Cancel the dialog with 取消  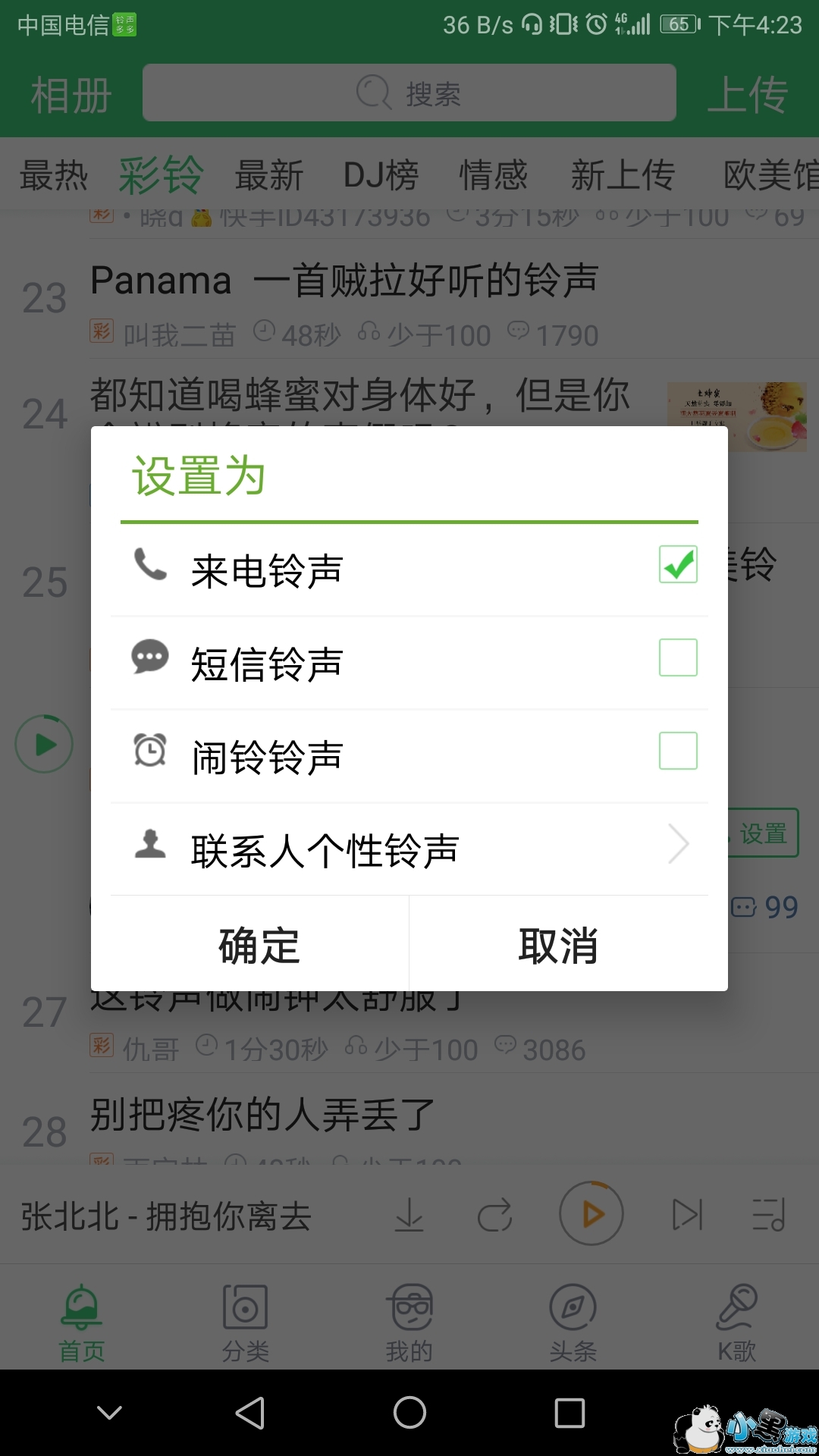click(x=559, y=945)
